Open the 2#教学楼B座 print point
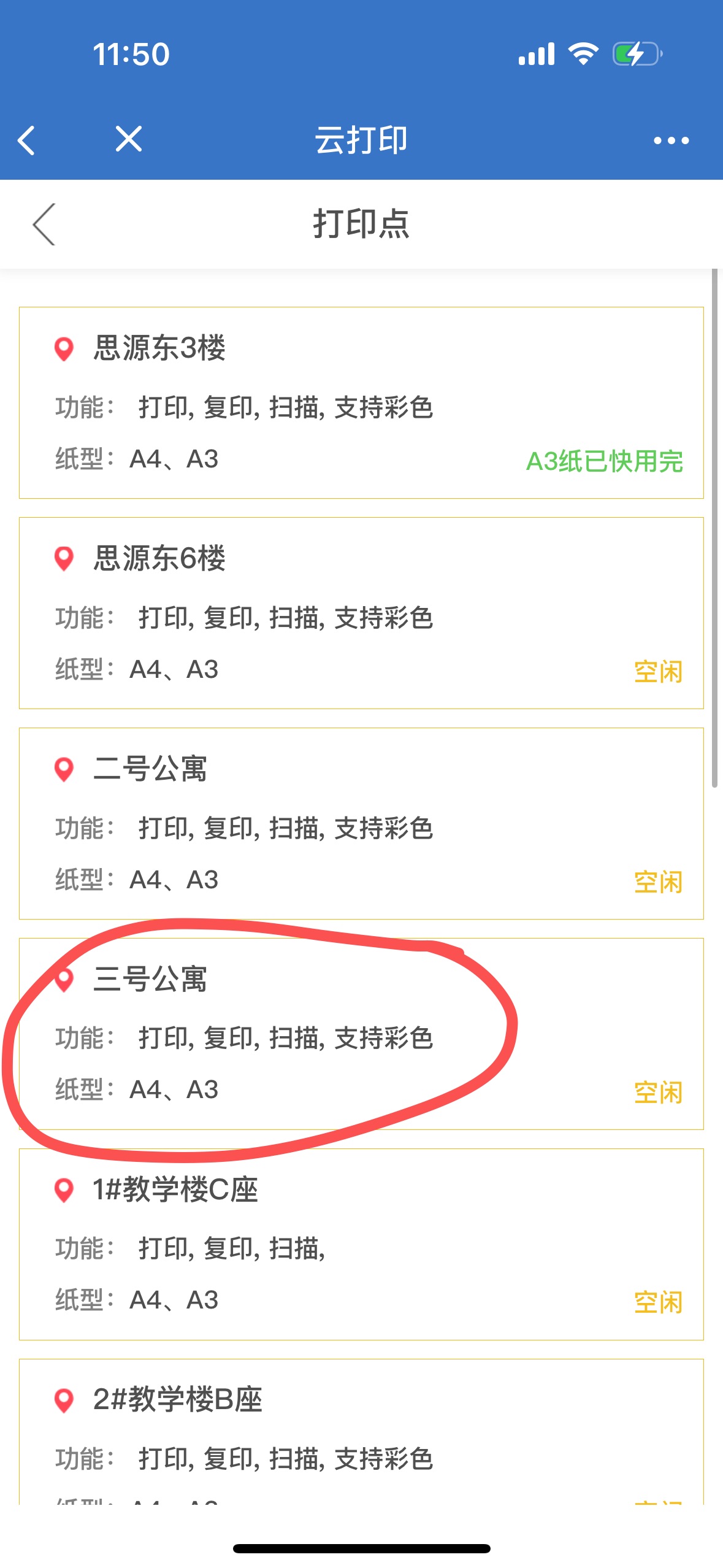 (x=361, y=1431)
